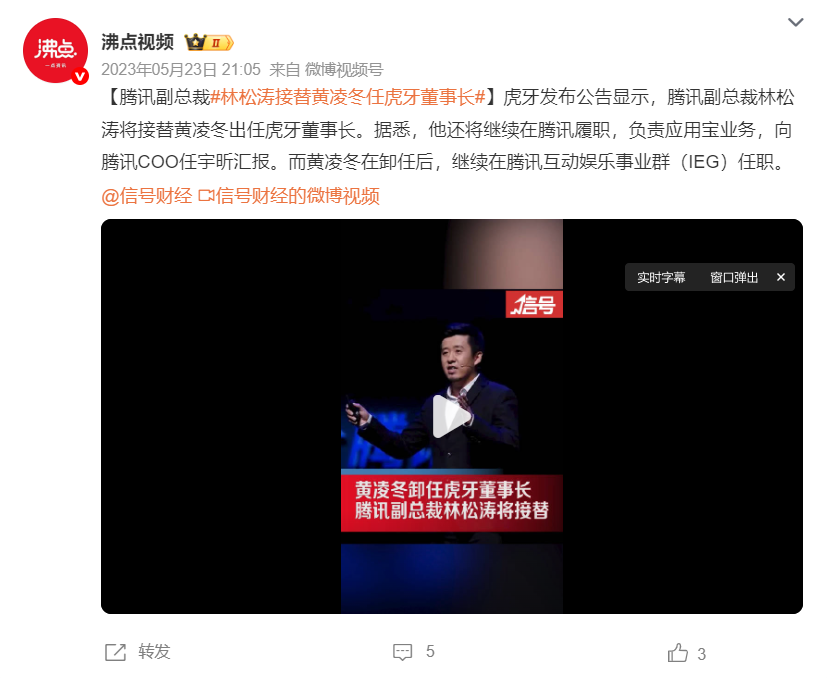
Task: Play the video
Action: pyautogui.click(x=451, y=416)
